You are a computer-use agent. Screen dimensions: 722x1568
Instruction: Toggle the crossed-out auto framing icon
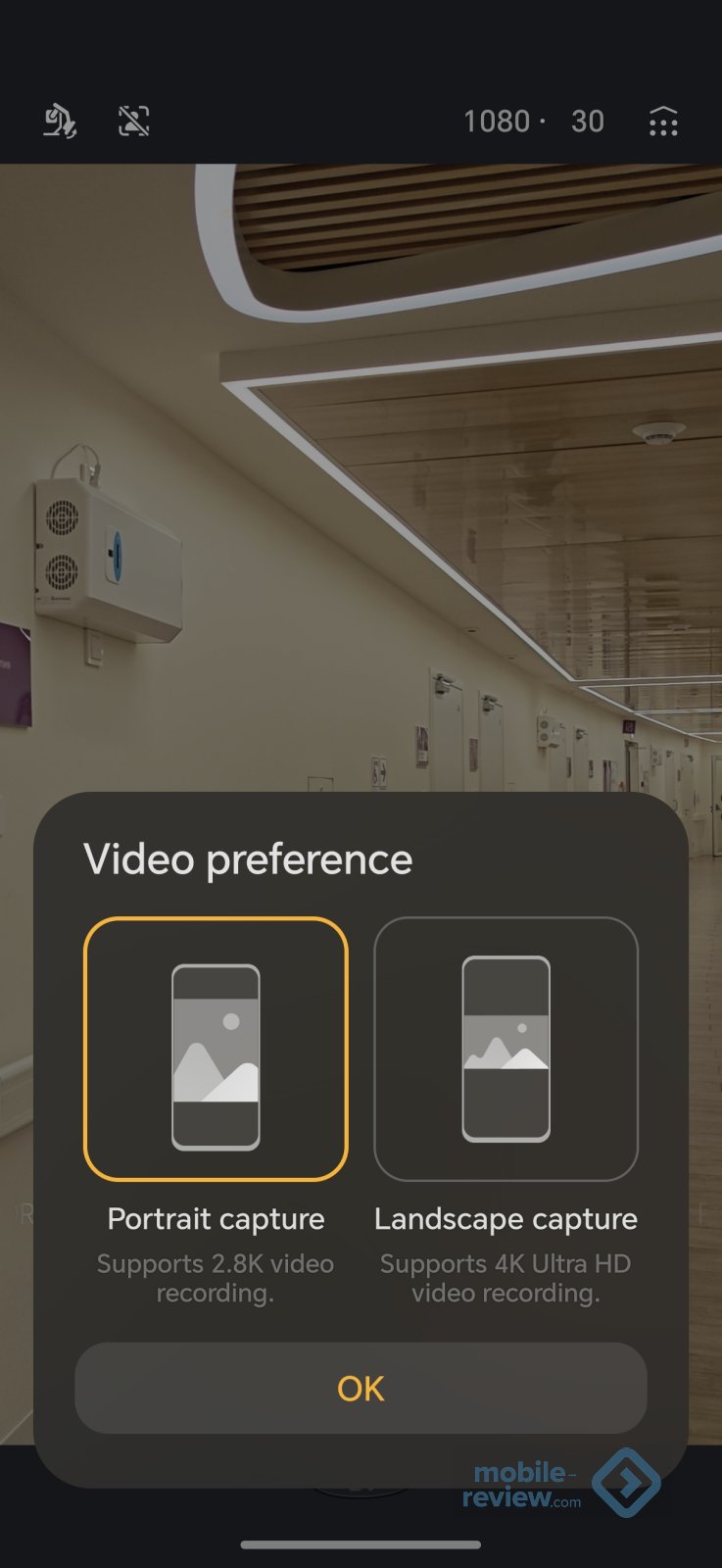coord(134,121)
